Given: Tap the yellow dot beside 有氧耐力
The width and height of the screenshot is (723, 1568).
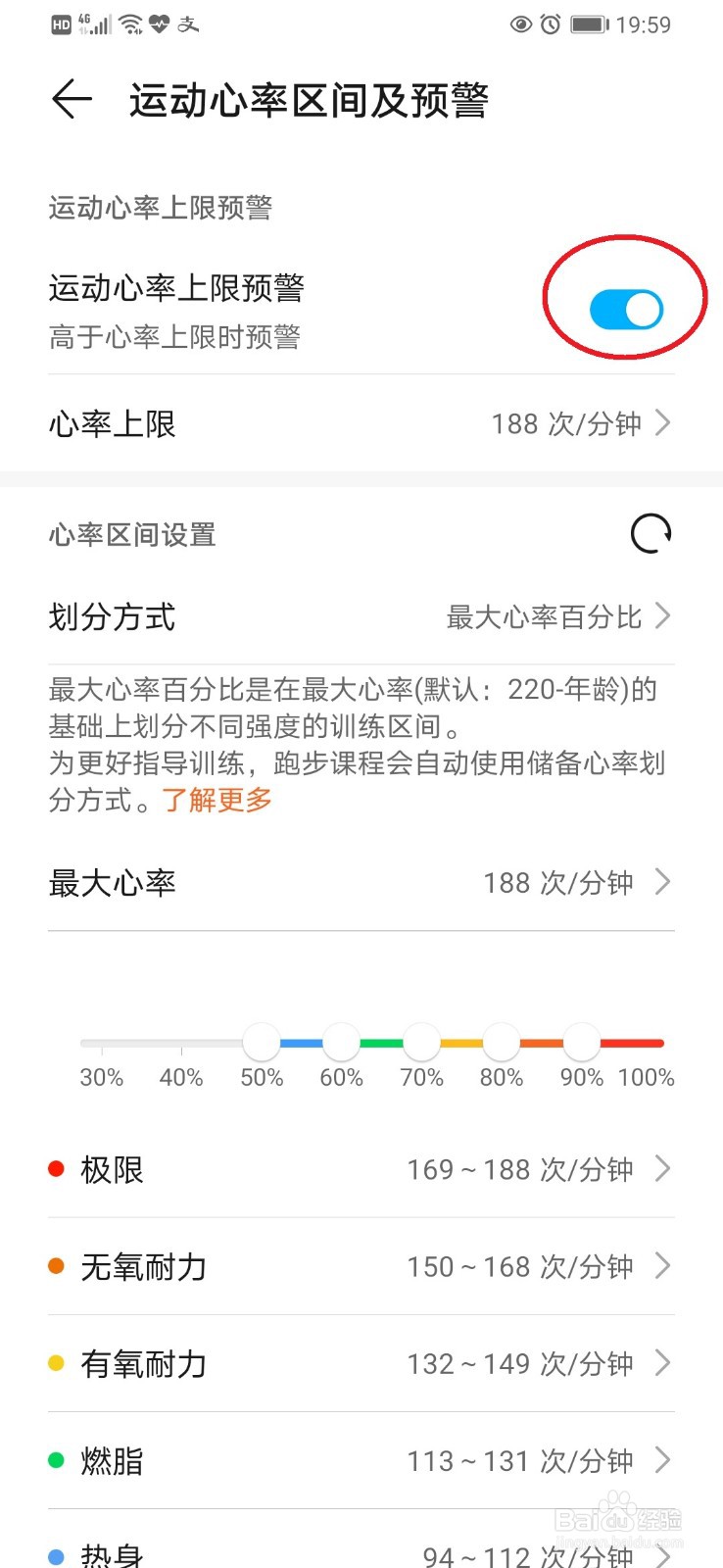Looking at the screenshot, I should [x=55, y=1363].
